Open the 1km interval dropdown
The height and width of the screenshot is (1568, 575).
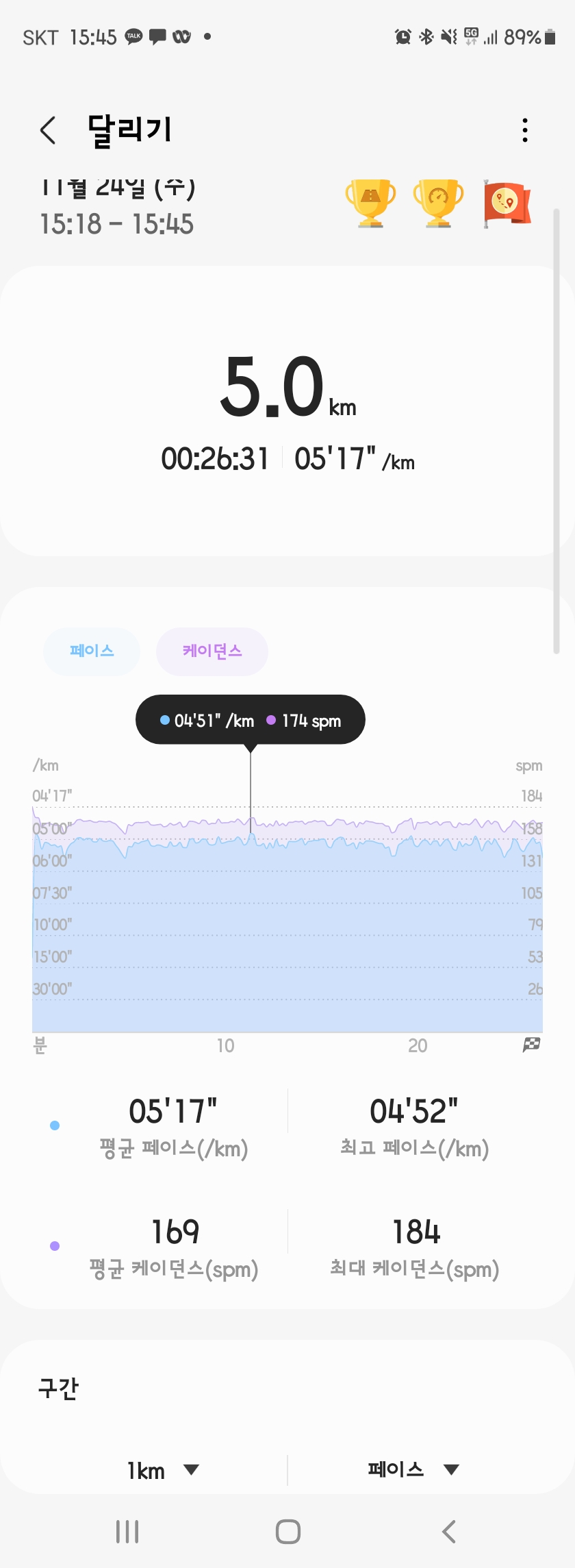pos(163,1470)
